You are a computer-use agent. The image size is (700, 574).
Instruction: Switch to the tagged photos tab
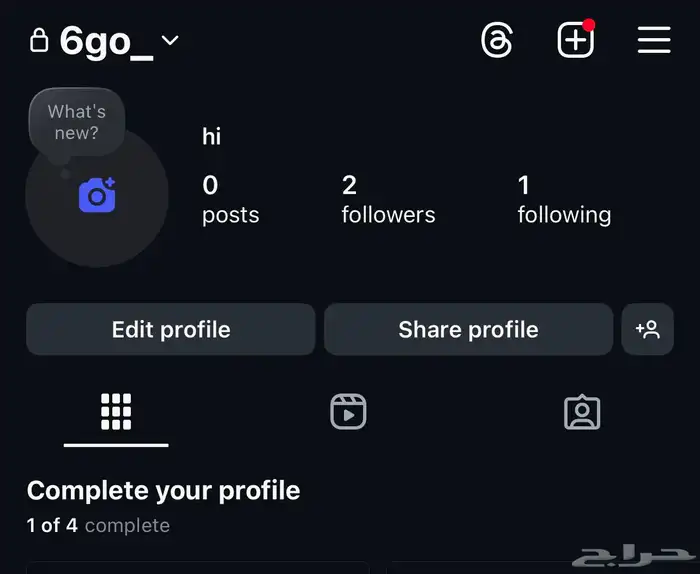click(x=582, y=412)
